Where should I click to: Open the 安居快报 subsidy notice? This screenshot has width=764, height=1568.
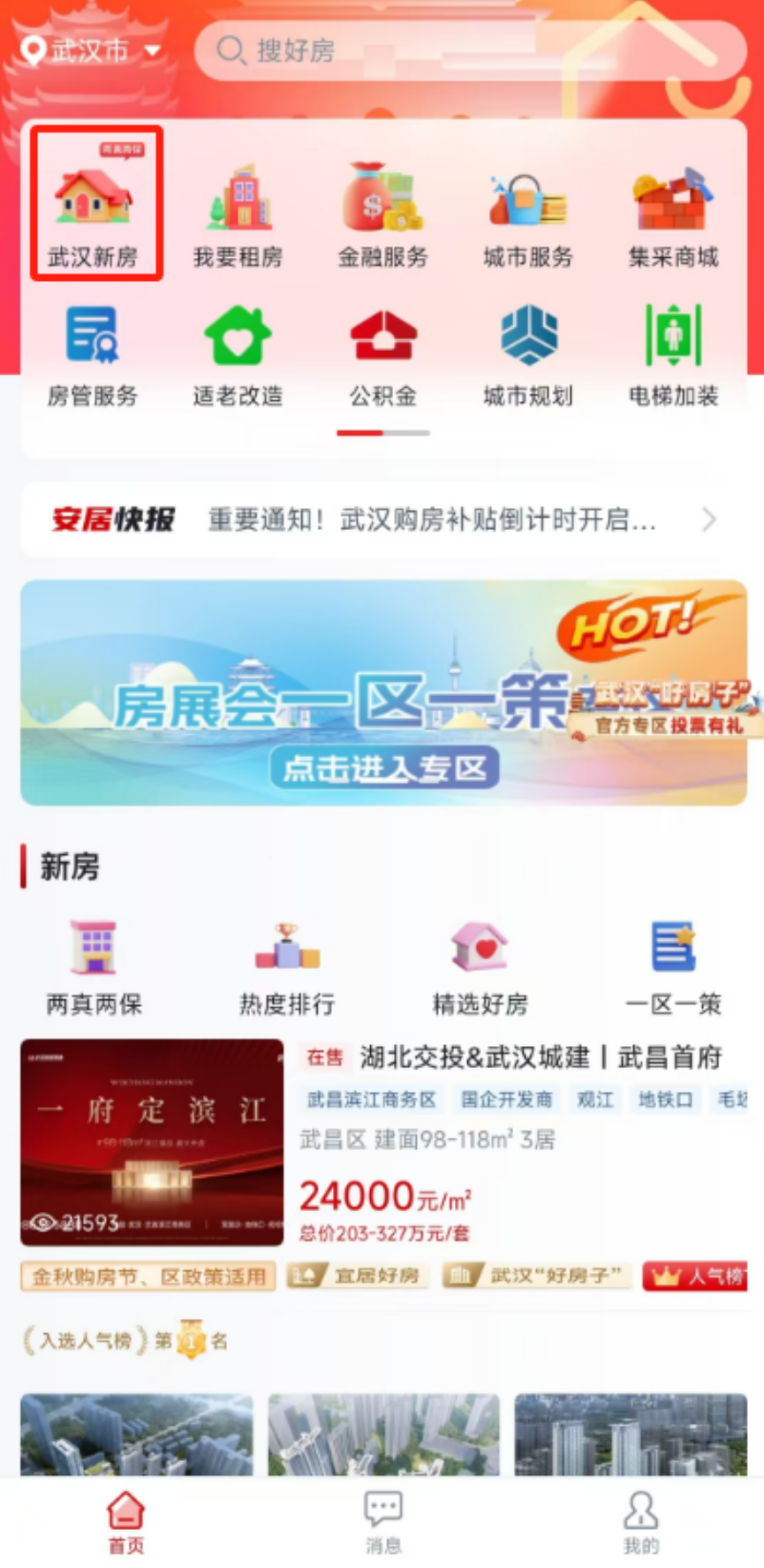click(431, 519)
